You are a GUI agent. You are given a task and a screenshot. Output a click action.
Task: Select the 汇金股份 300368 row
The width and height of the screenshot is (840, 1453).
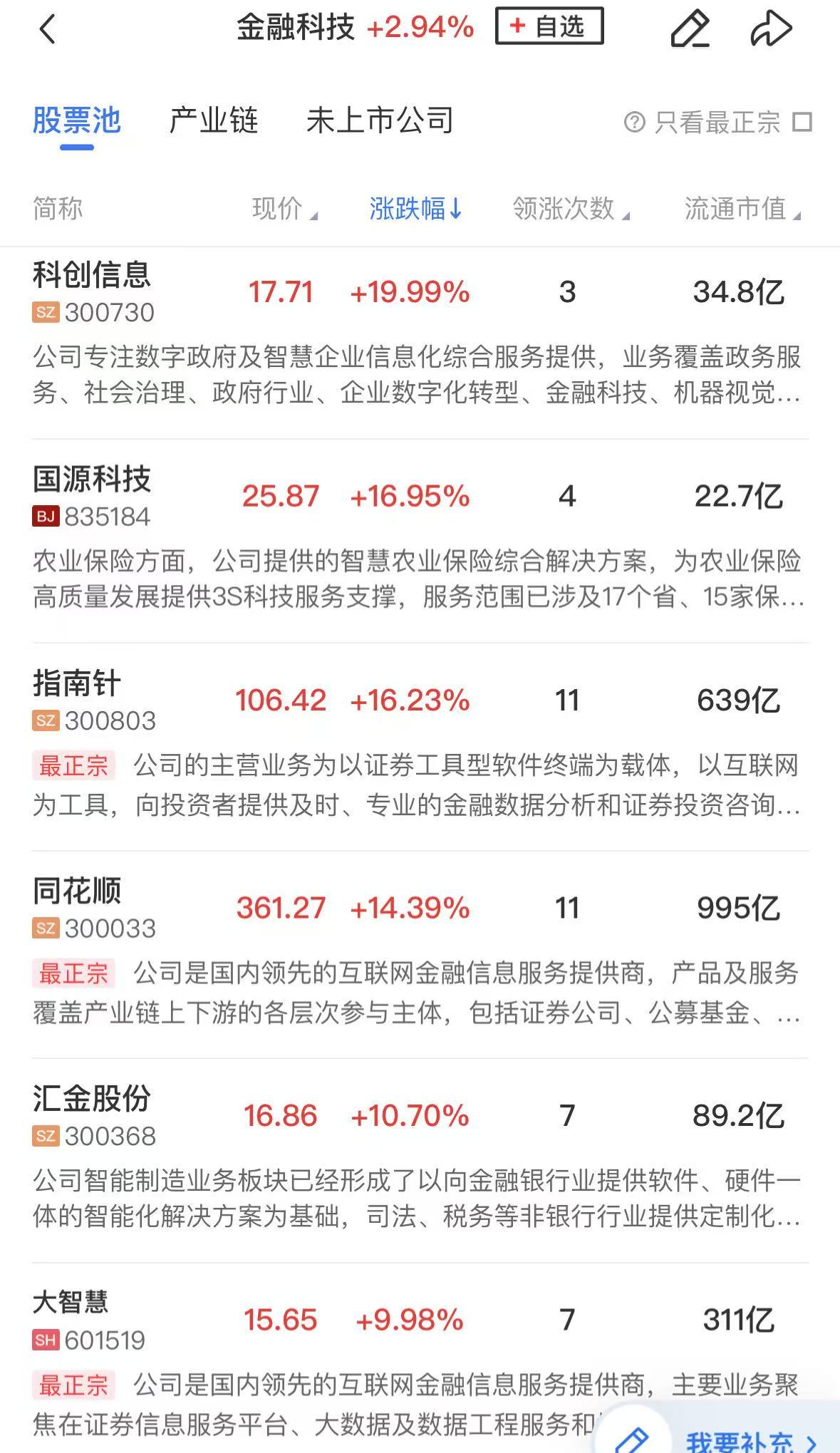[x=93, y=1115]
